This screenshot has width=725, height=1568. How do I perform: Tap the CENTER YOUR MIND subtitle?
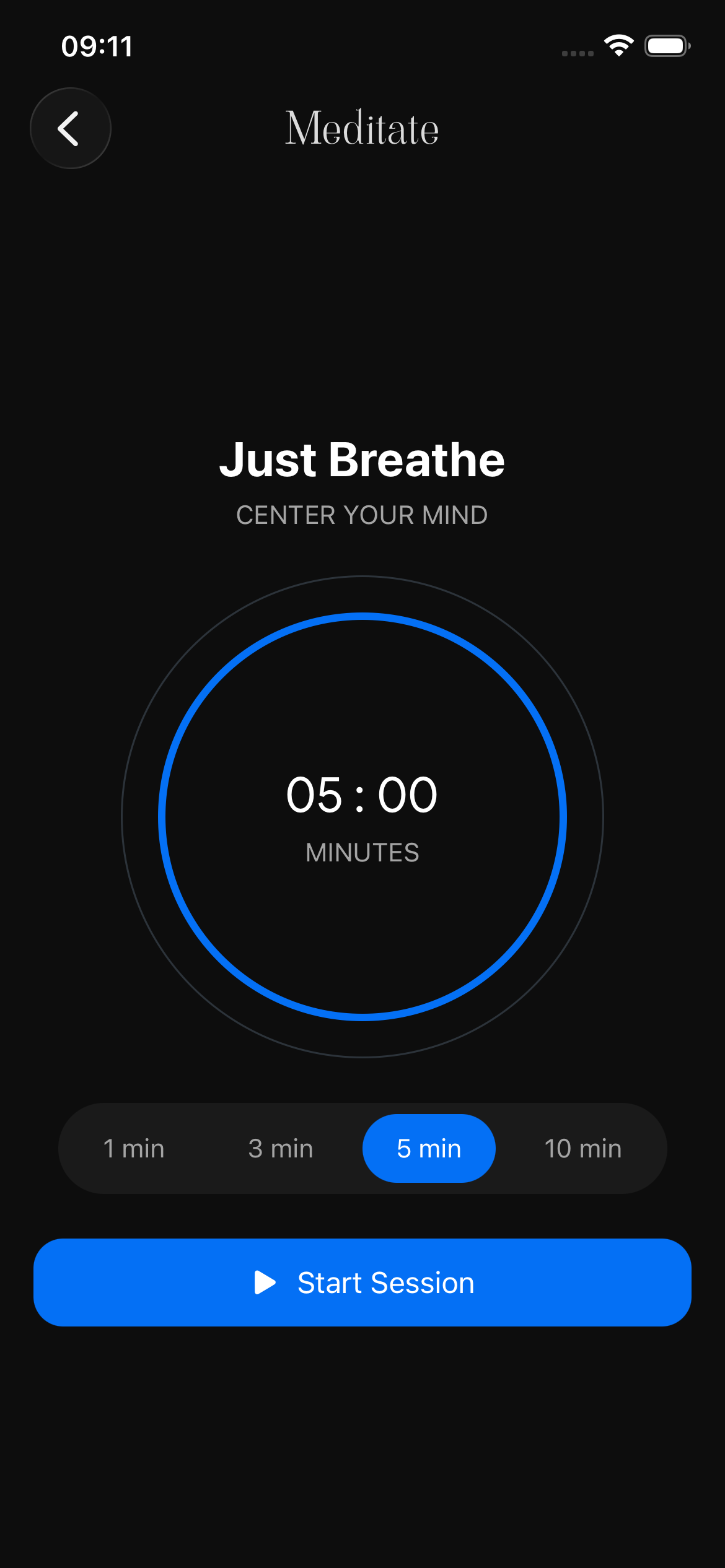362,515
